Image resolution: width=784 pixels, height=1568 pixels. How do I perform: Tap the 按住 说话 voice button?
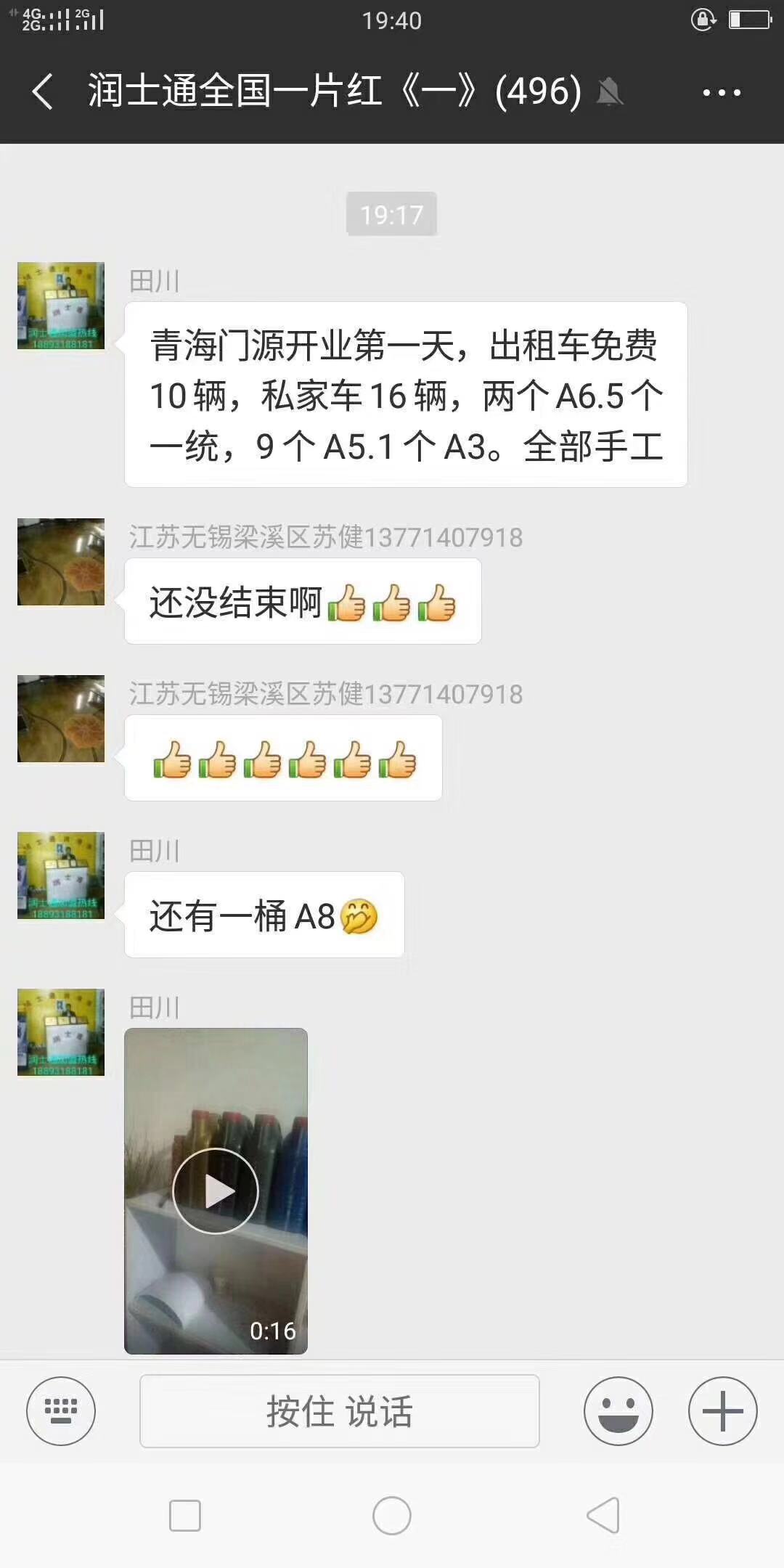(339, 1410)
